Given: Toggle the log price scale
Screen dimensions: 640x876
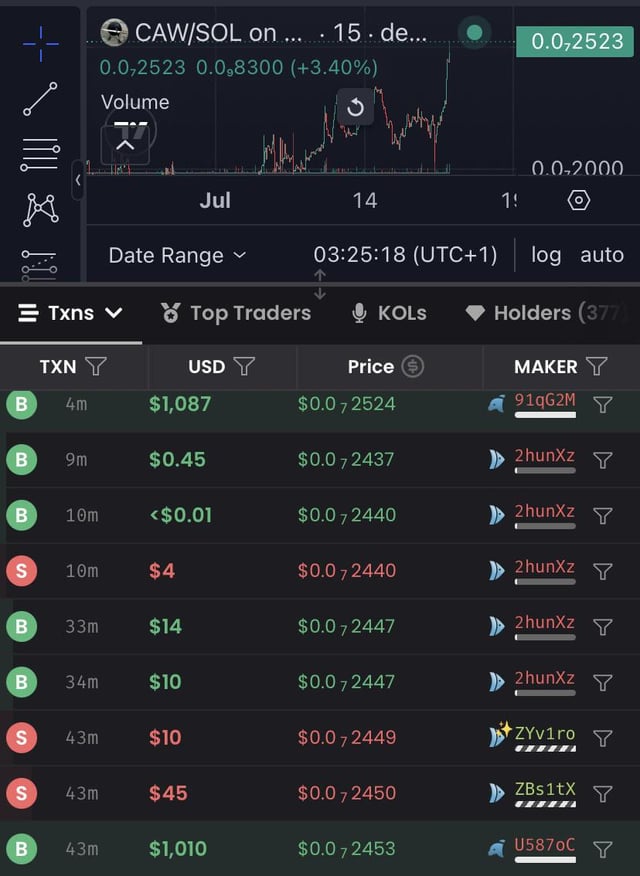Looking at the screenshot, I should [x=546, y=255].
